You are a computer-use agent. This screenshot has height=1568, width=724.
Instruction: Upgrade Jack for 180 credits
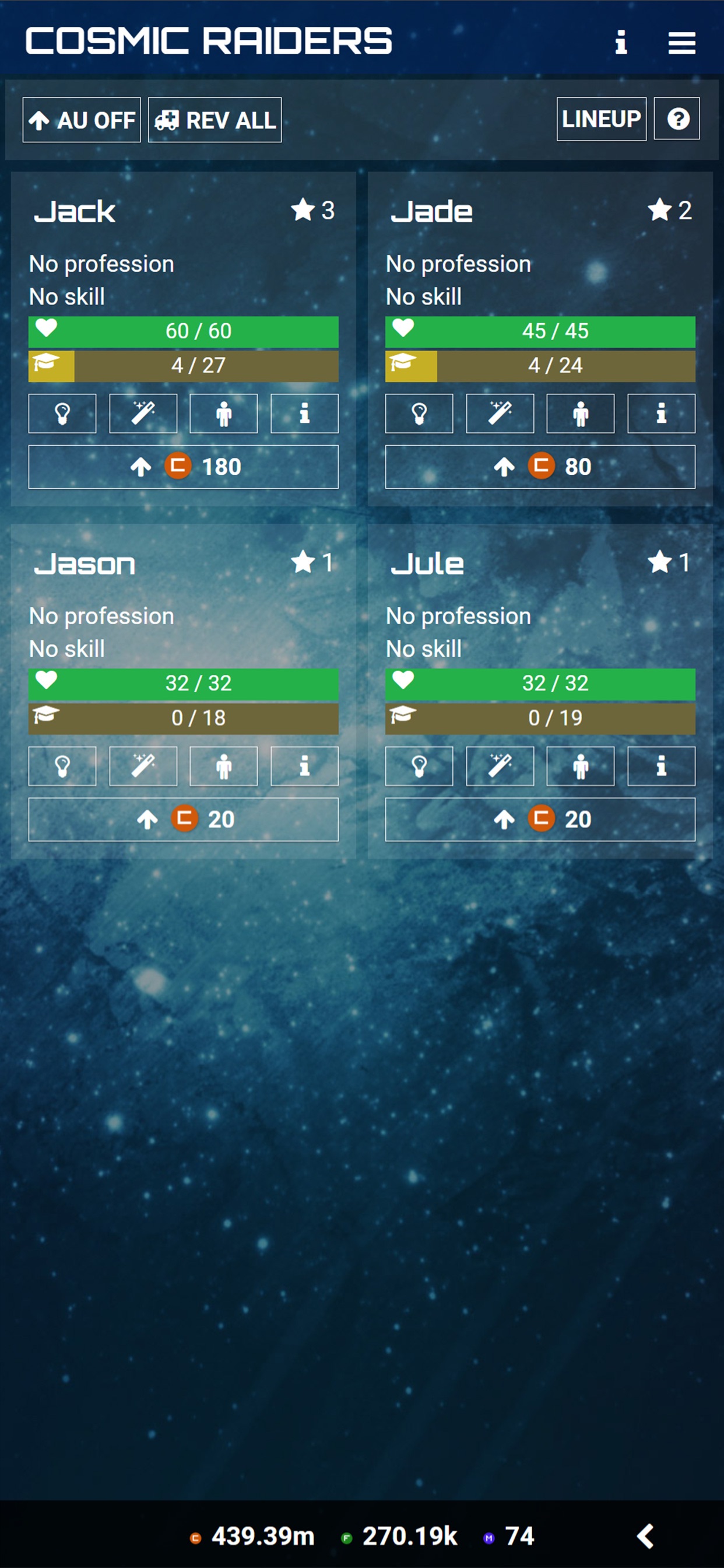click(183, 467)
